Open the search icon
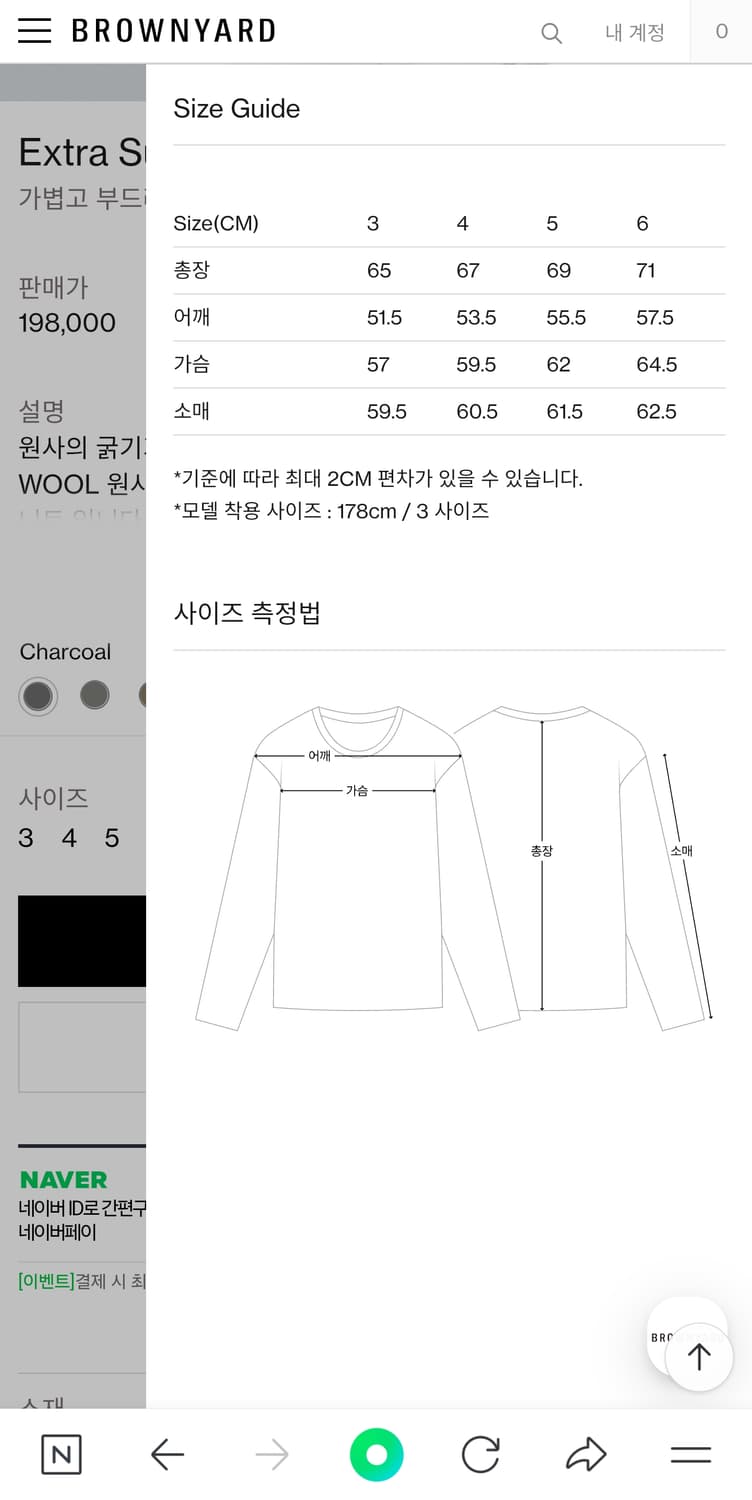The image size is (752, 1500). (x=551, y=31)
